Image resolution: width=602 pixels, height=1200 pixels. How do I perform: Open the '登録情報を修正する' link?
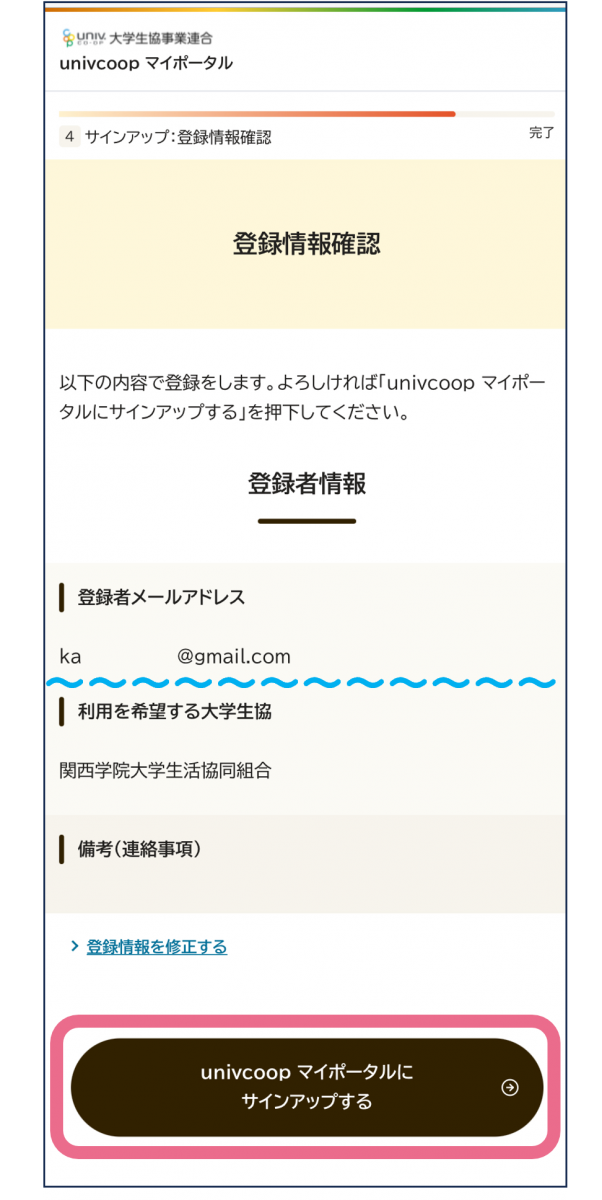point(156,946)
